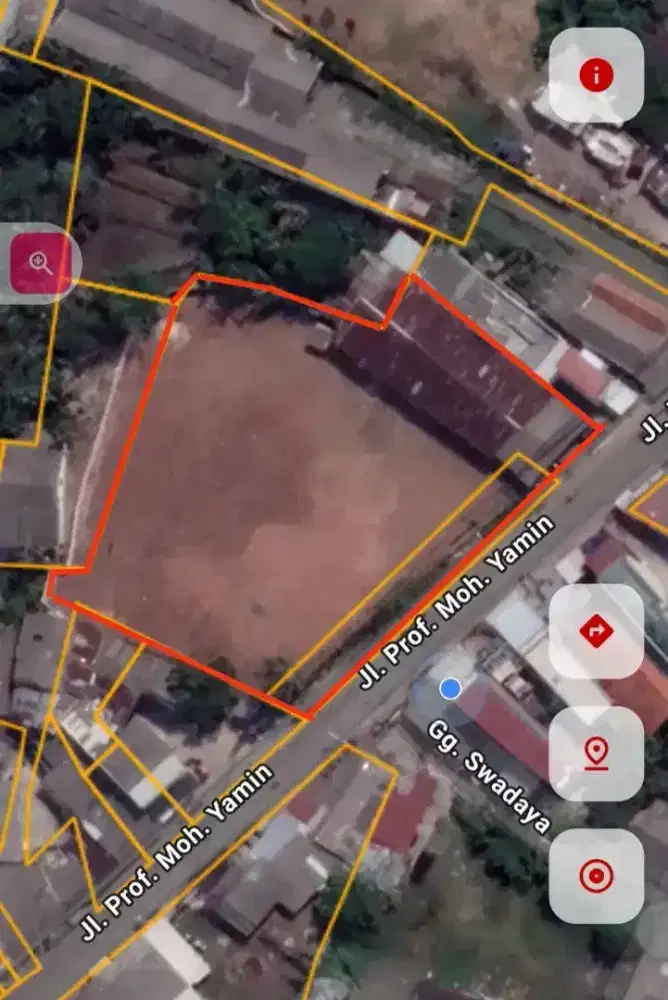Open the red info button
Image resolution: width=668 pixels, height=1000 pixels.
click(x=596, y=76)
